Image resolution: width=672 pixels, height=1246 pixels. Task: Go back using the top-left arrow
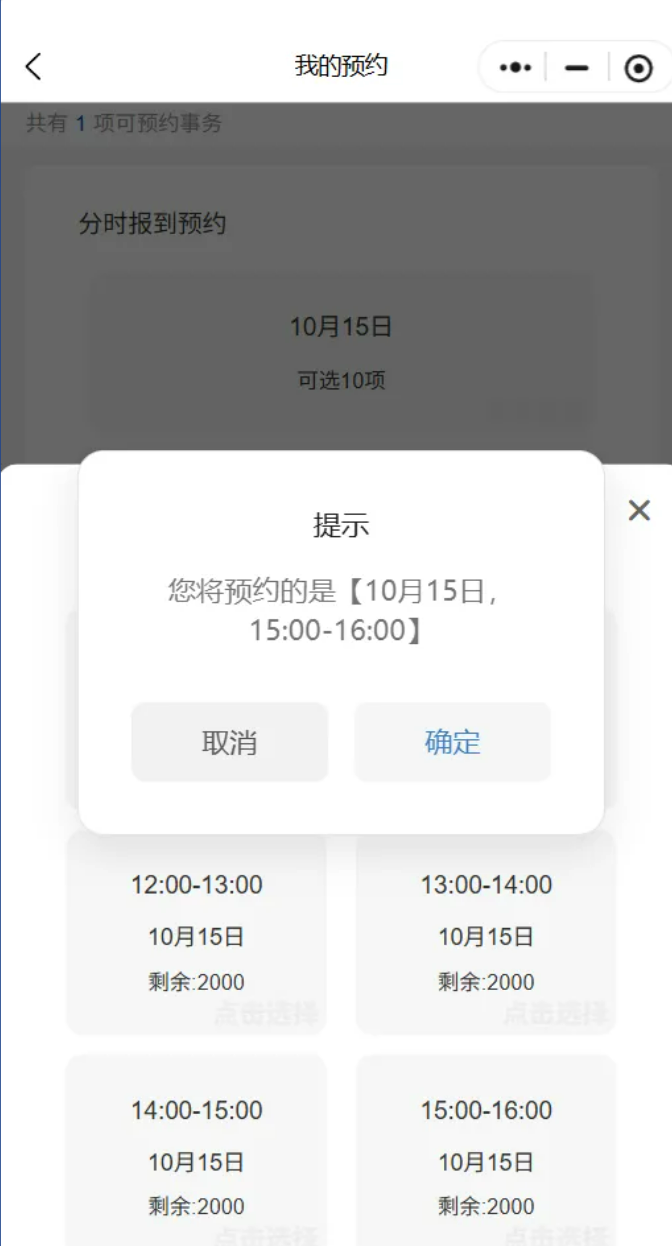tap(34, 67)
